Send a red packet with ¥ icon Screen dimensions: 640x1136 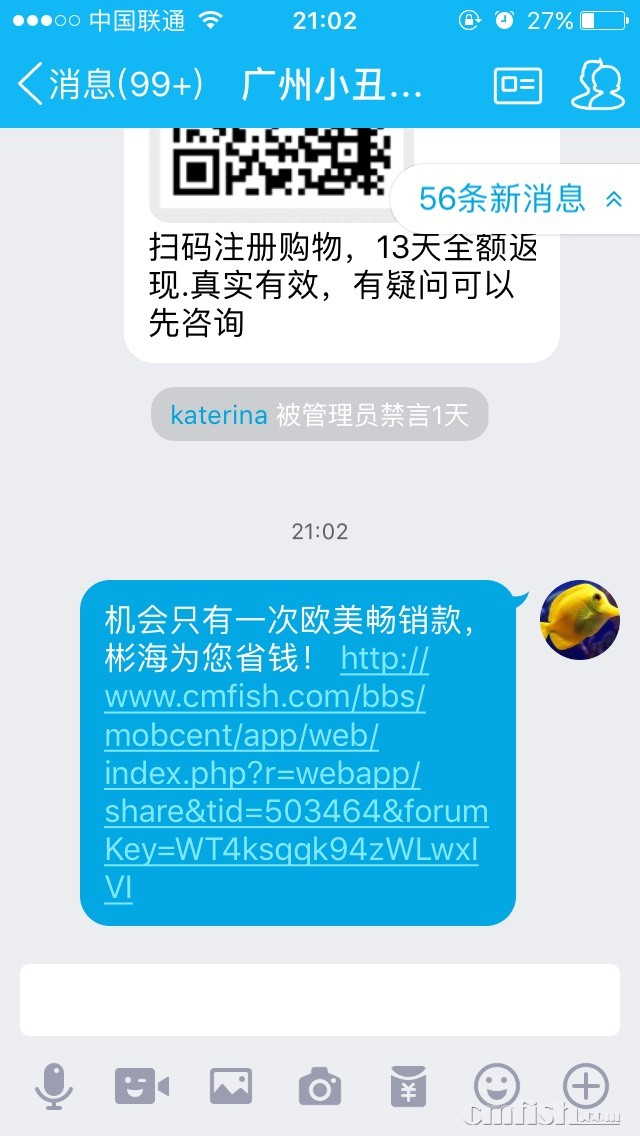408,1086
